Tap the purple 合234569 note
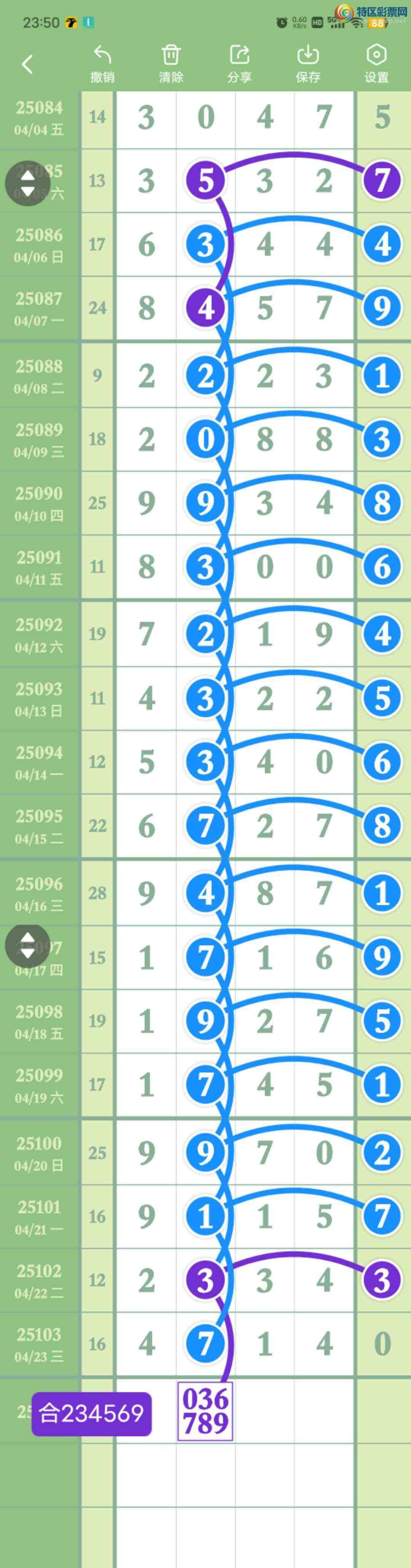Screen dimensions: 411x1568 [91, 1413]
